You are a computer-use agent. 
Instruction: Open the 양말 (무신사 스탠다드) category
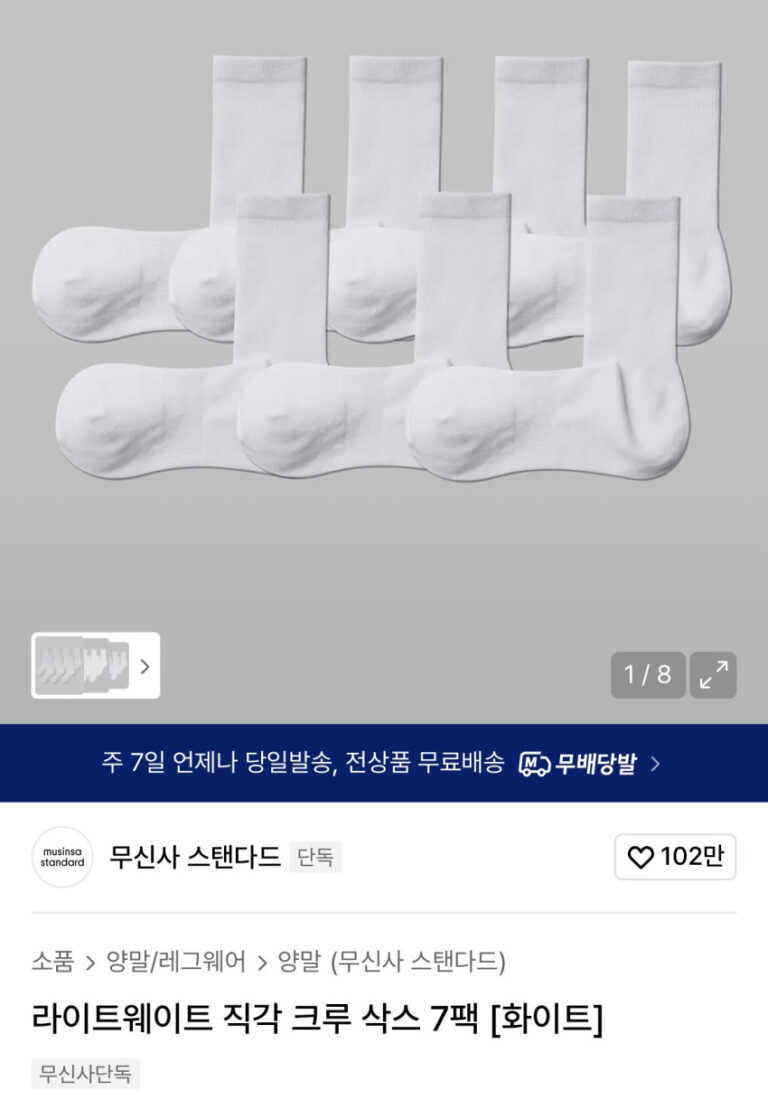(x=392, y=962)
